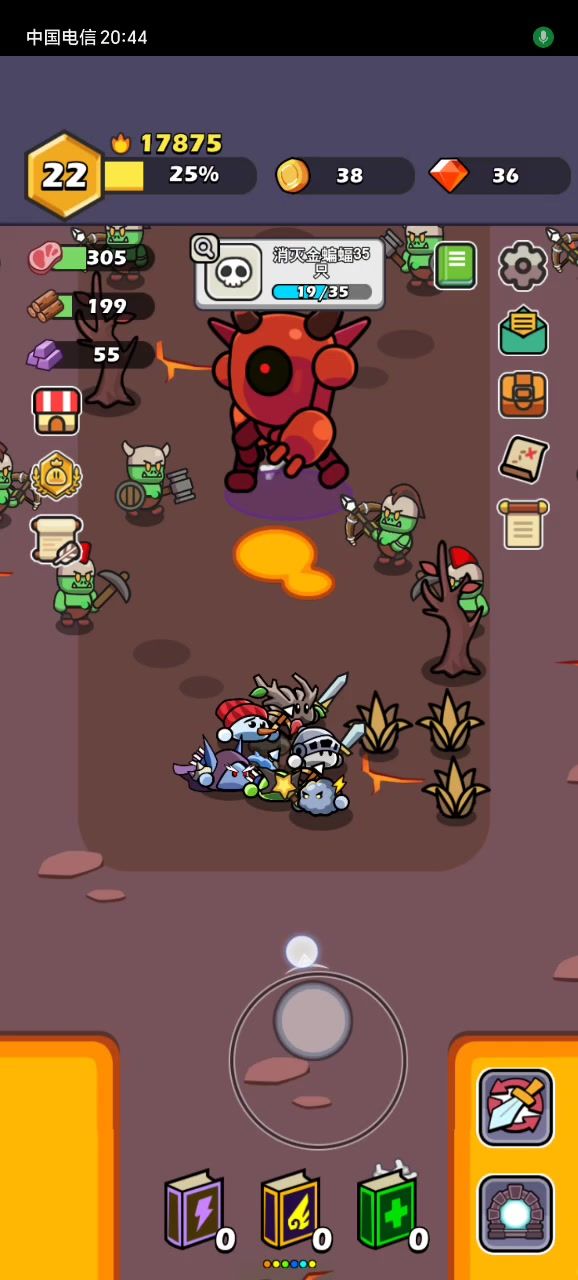Open the scroll with quill icon
Screen dimensions: 578x1280
tap(57, 539)
